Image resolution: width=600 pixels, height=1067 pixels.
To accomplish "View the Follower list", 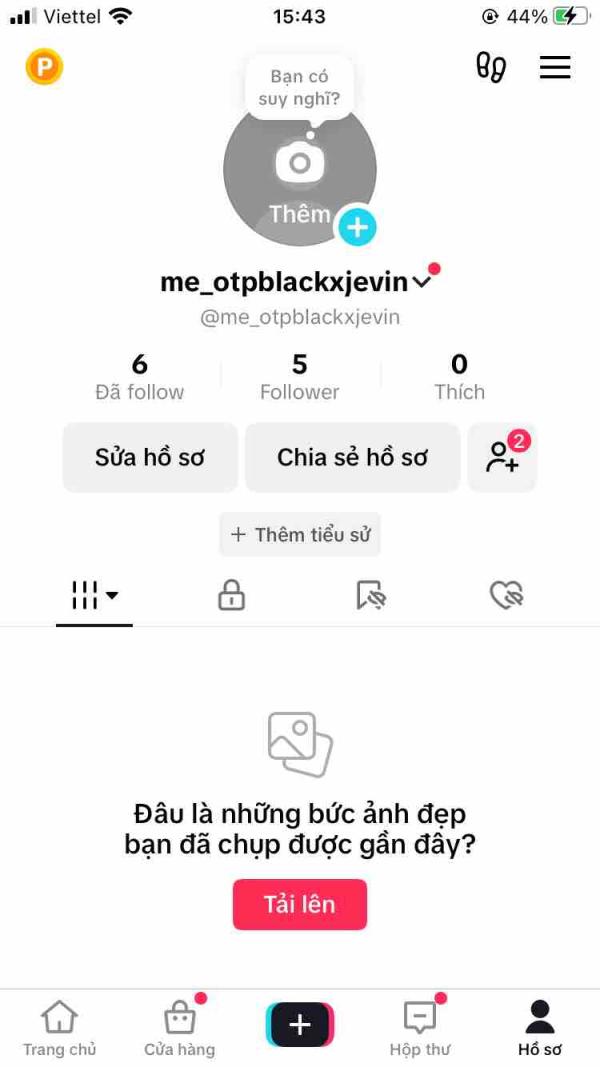I will click(x=299, y=377).
